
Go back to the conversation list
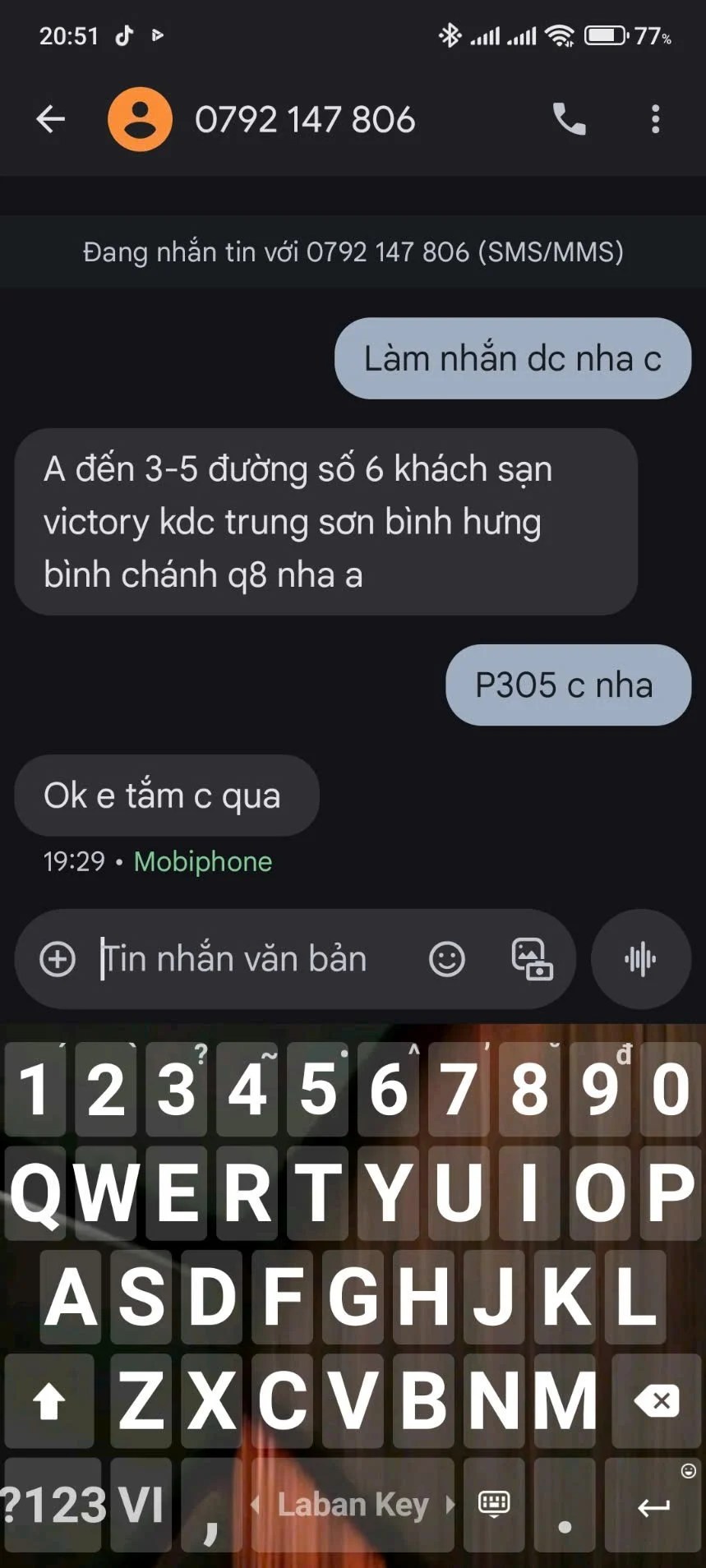click(x=50, y=119)
